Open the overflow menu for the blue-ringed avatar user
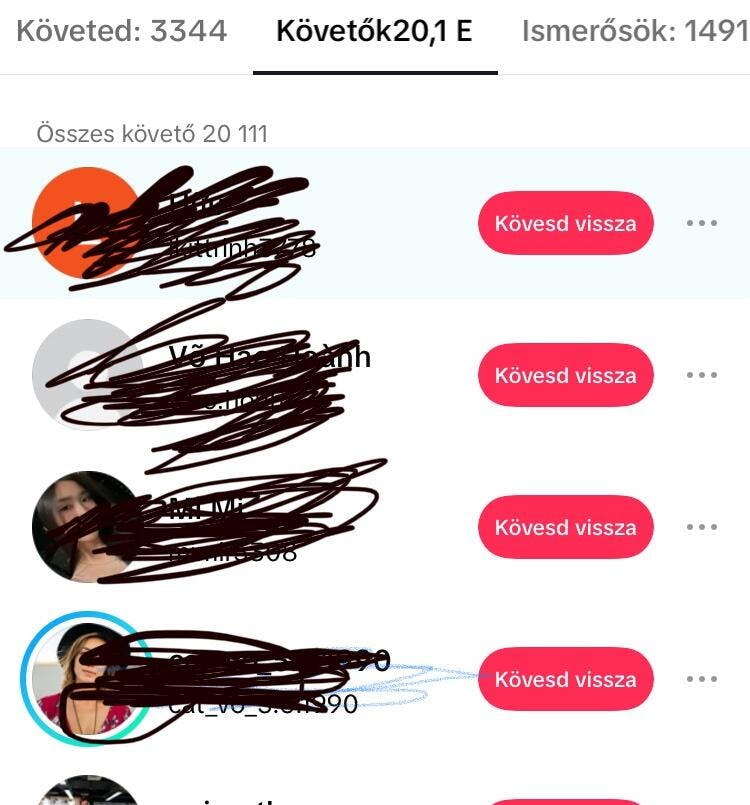Image resolution: width=750 pixels, height=805 pixels. point(702,679)
